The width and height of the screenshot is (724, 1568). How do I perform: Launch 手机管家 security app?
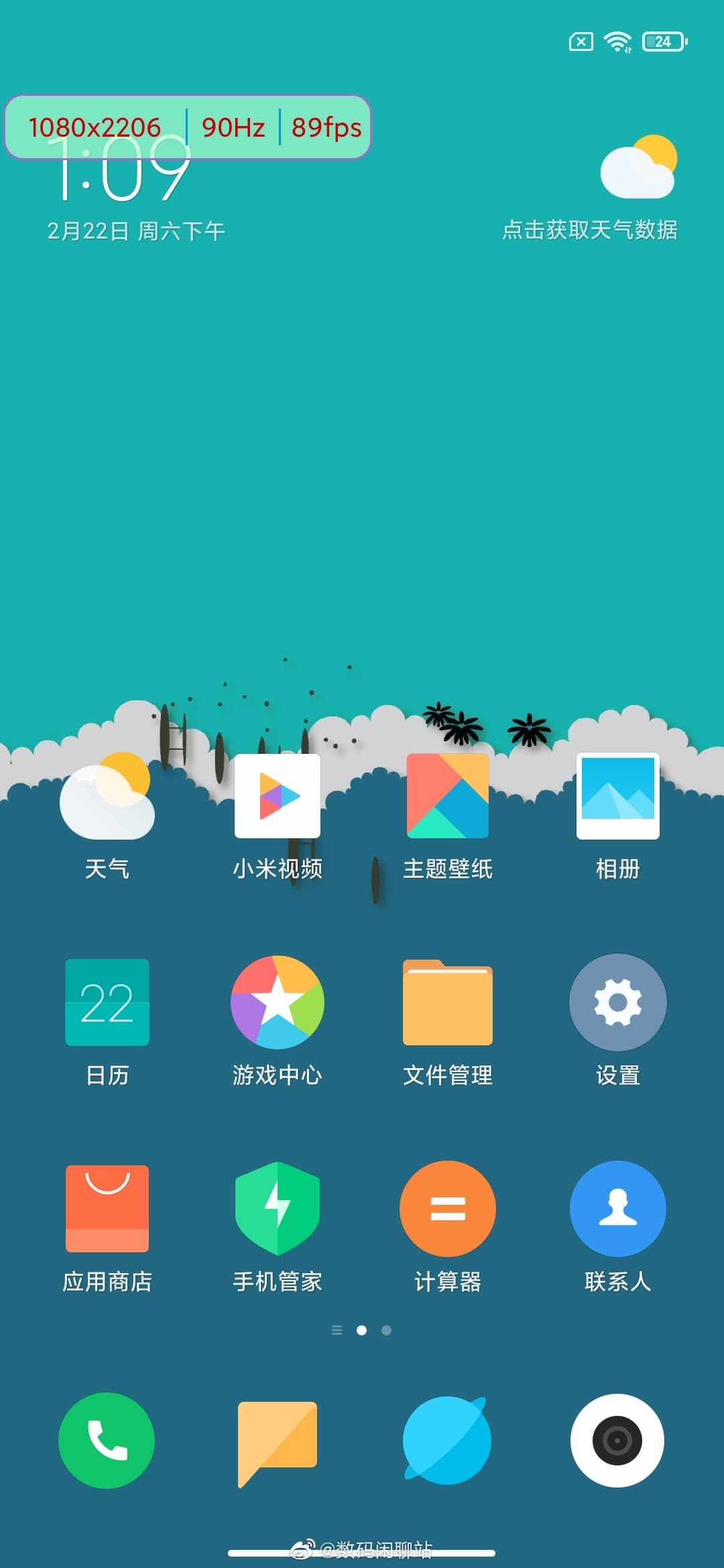coord(278,1209)
